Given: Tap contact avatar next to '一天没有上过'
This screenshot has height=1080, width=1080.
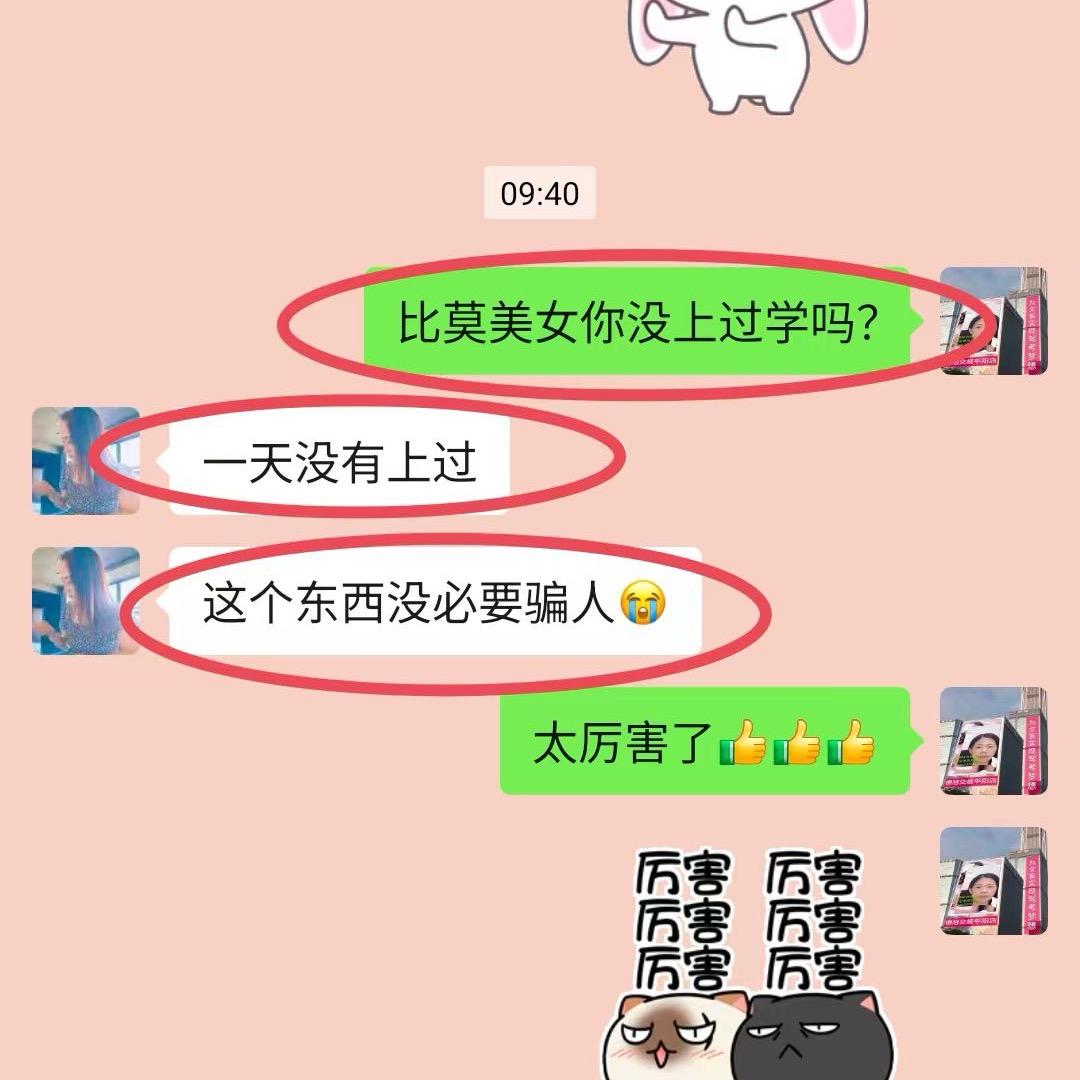Looking at the screenshot, I should [x=86, y=461].
